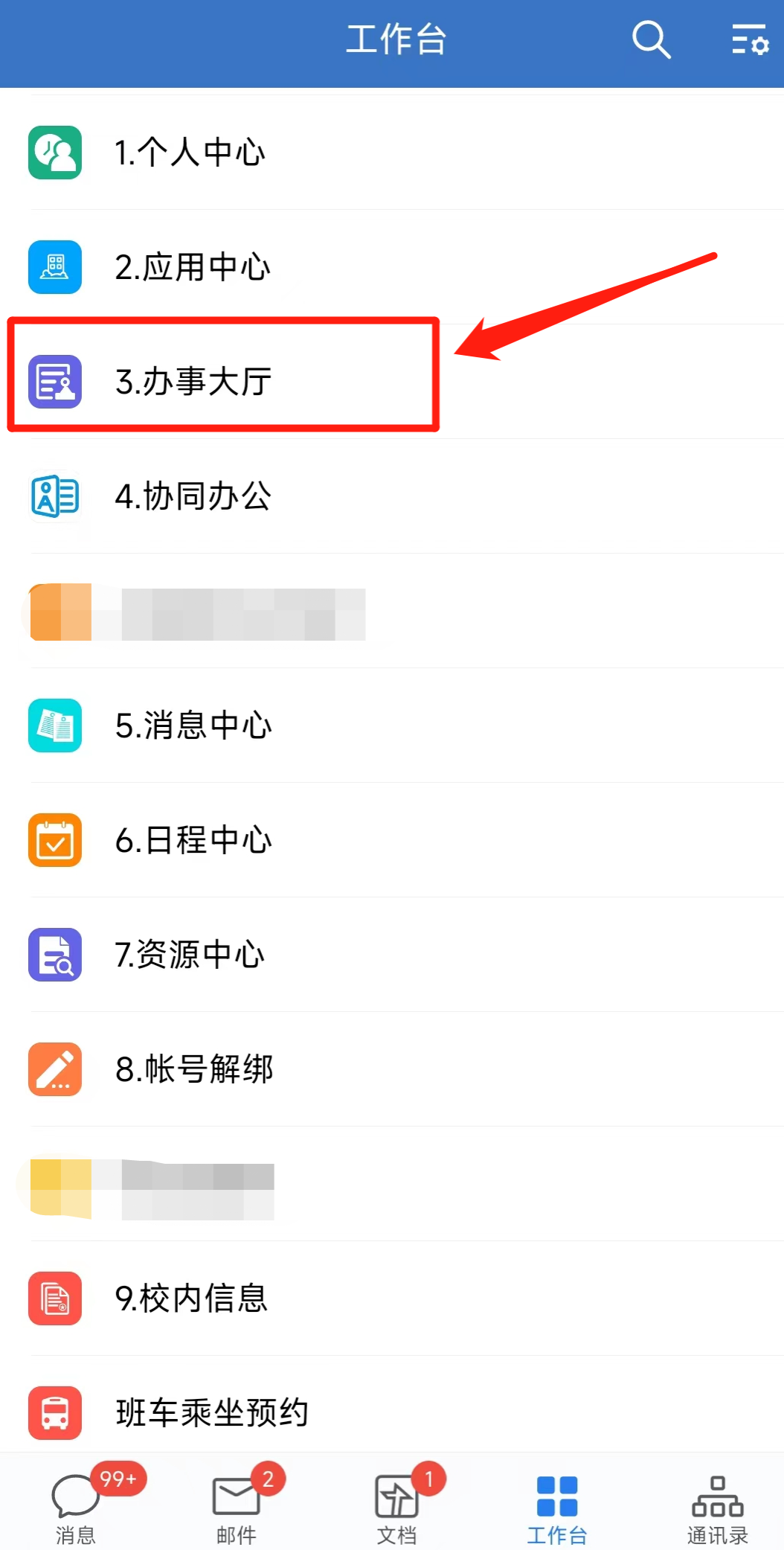This screenshot has width=784, height=1550.
Task: Open 6.日程中心
Action: tap(392, 840)
